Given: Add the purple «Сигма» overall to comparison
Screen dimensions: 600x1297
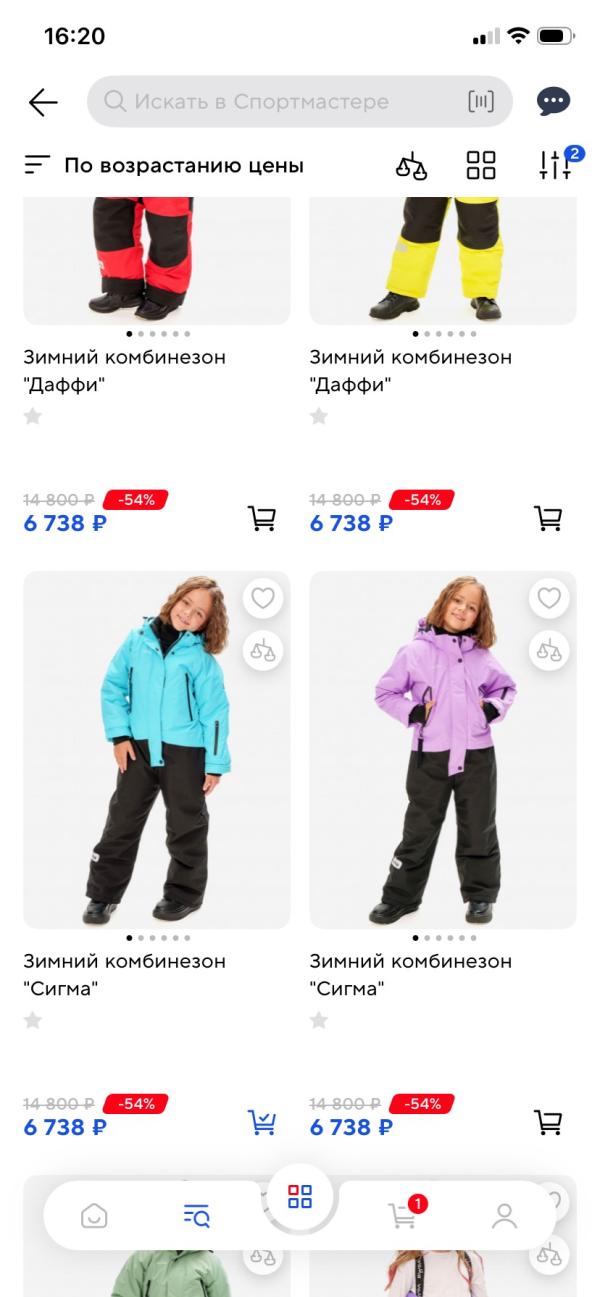Looking at the screenshot, I should 549,651.
